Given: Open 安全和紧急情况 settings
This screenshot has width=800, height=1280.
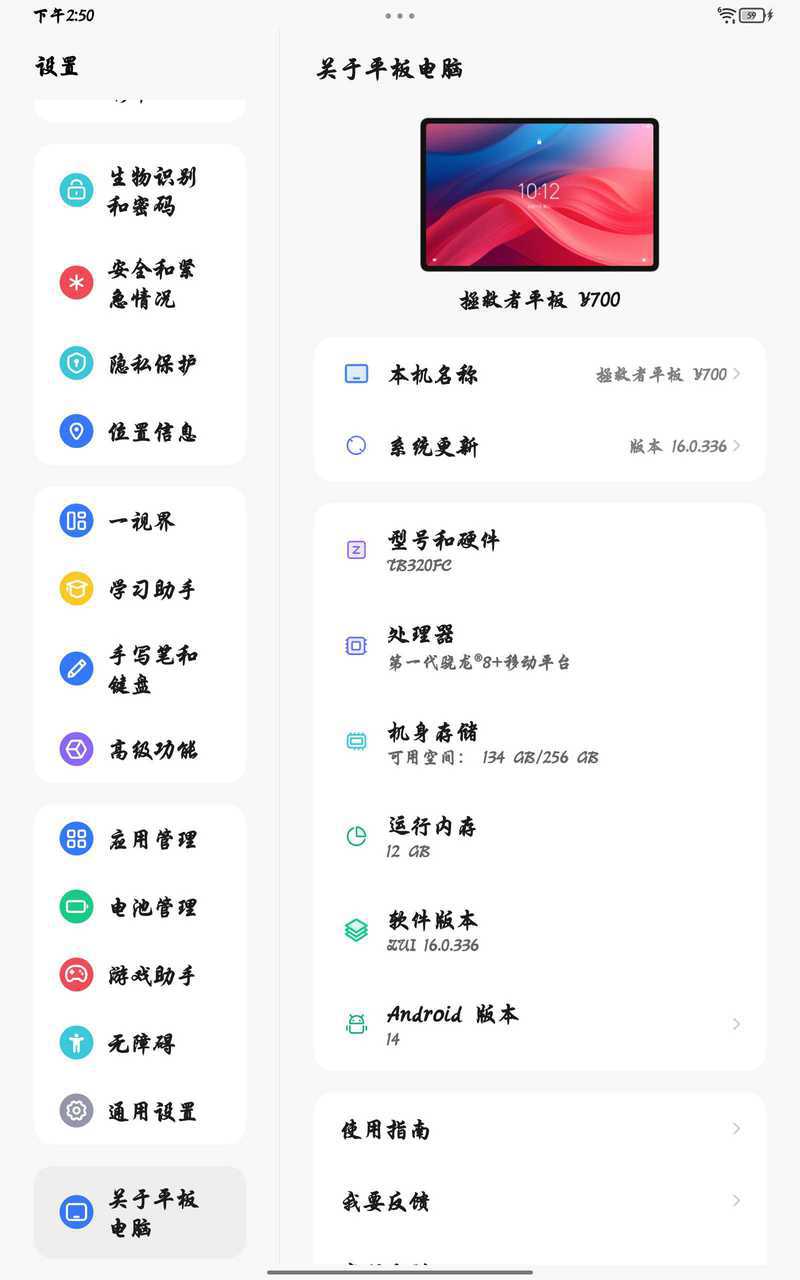Looking at the screenshot, I should tap(140, 283).
